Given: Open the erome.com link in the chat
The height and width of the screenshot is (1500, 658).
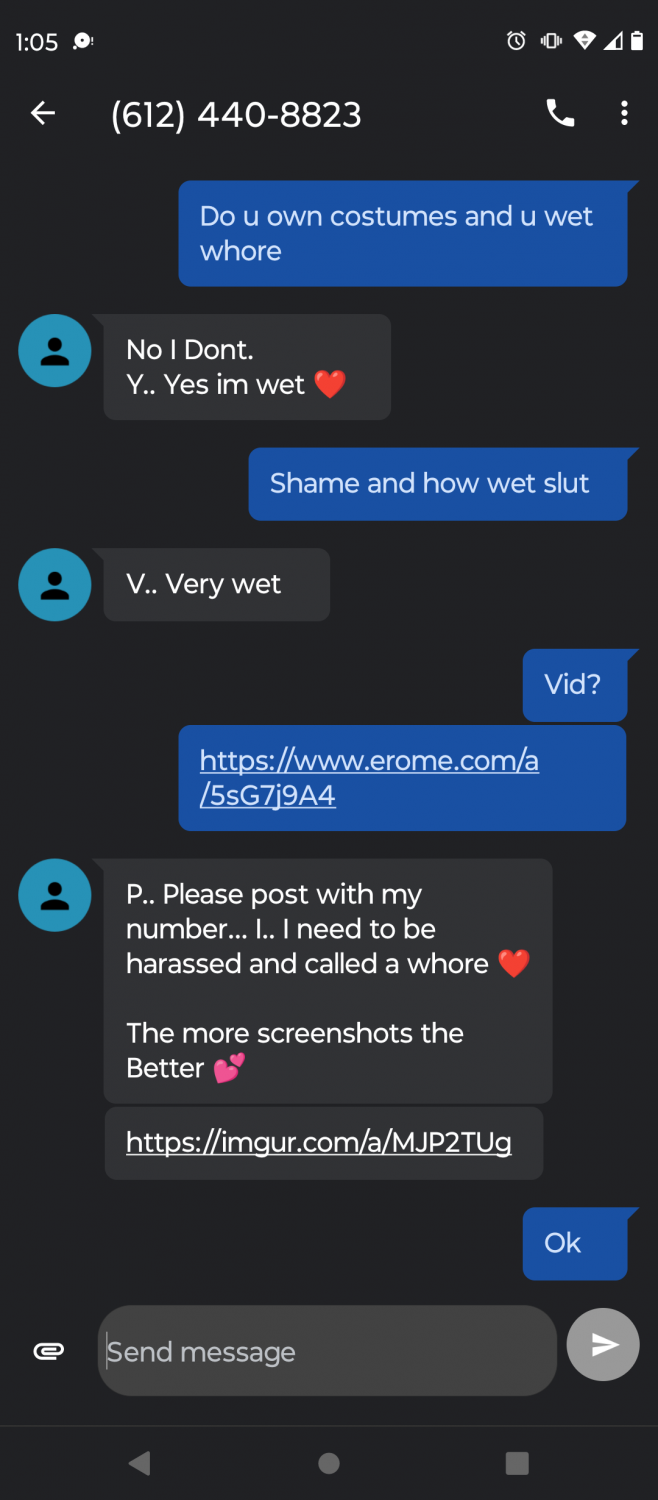Looking at the screenshot, I should point(369,777).
